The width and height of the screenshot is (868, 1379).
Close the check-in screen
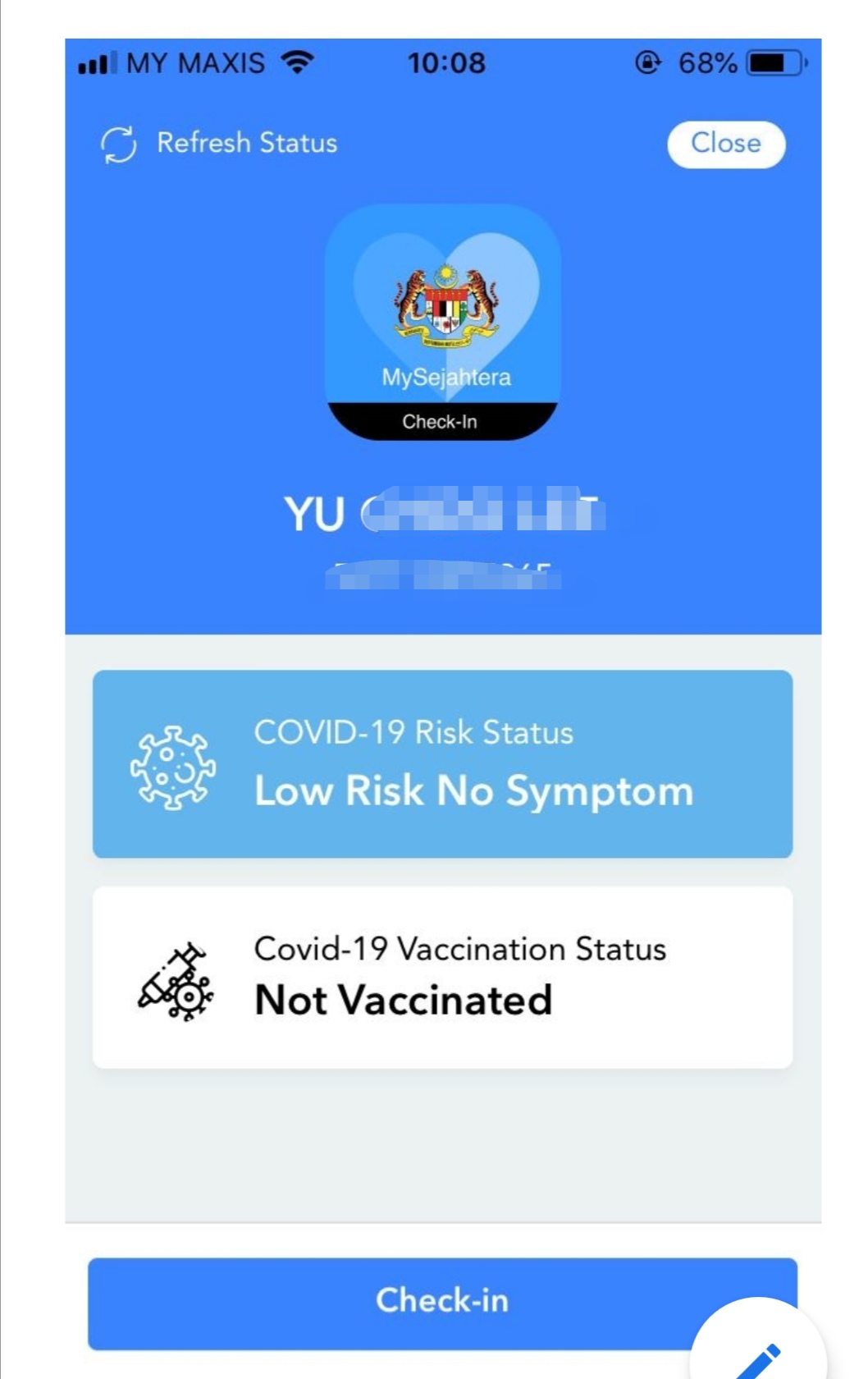pos(725,144)
